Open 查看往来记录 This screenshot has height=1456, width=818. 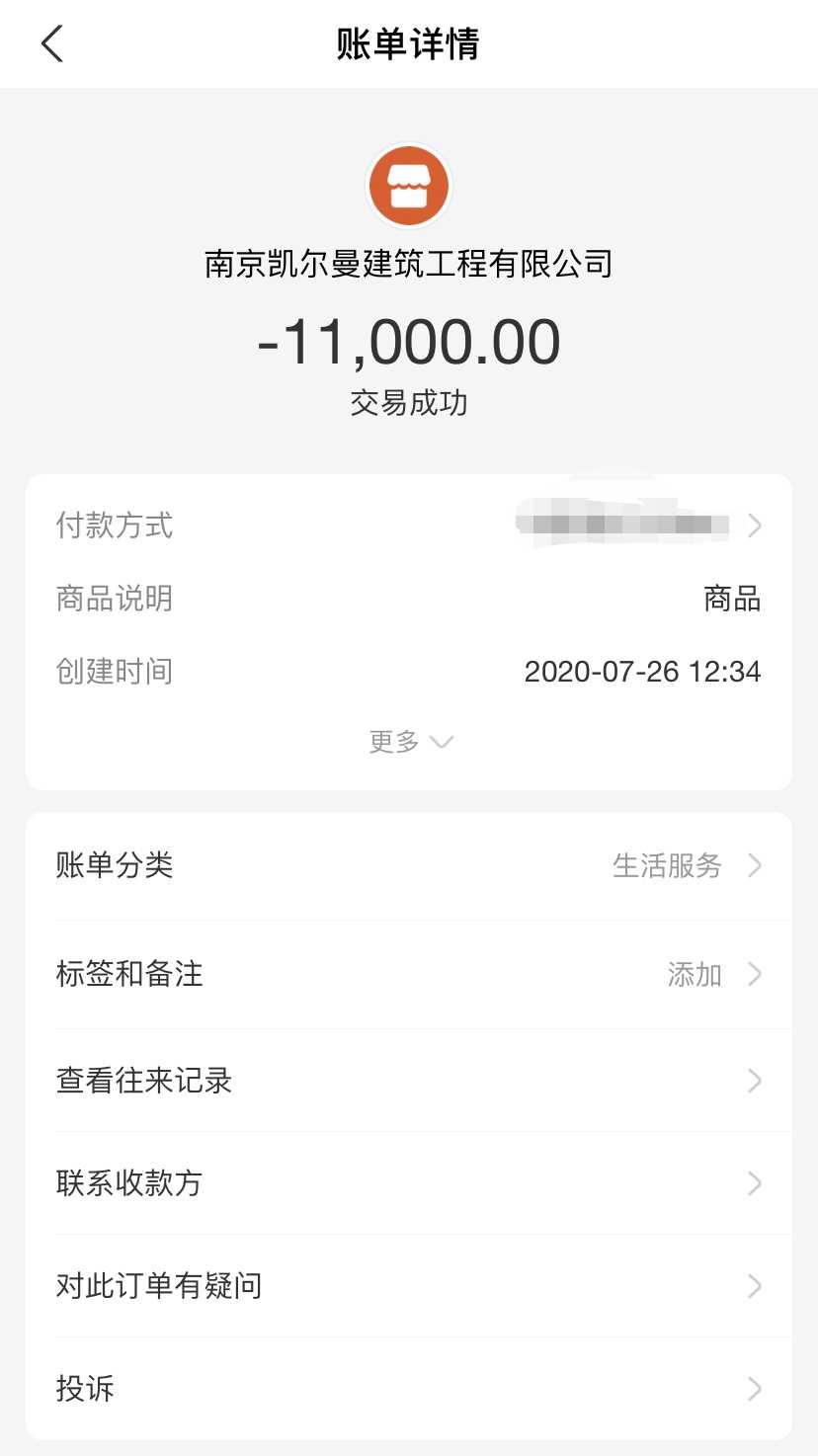coord(408,1081)
